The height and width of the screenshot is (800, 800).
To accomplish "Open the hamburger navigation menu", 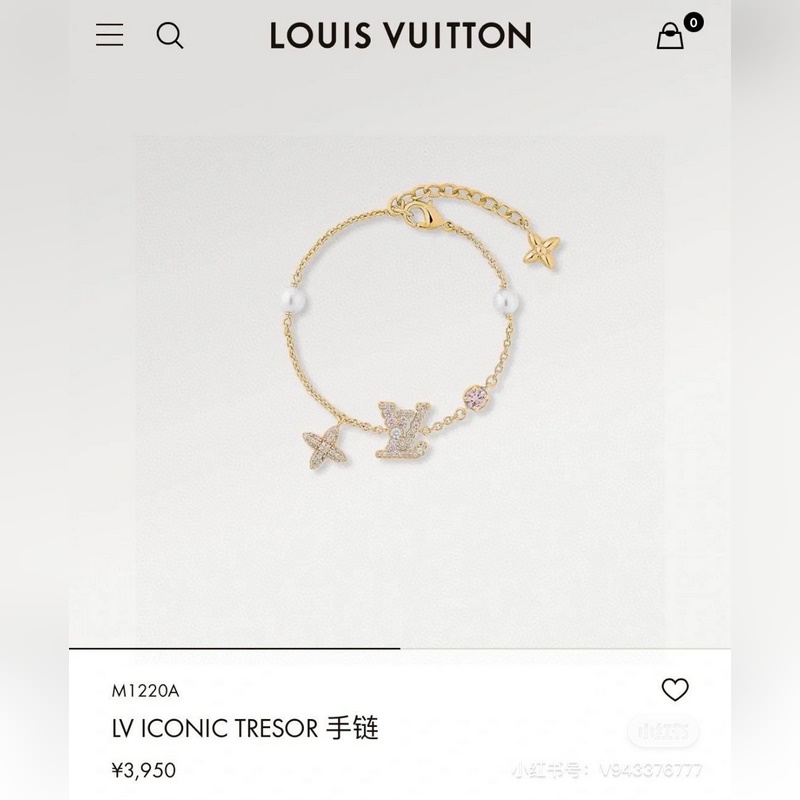I will pyautogui.click(x=110, y=35).
